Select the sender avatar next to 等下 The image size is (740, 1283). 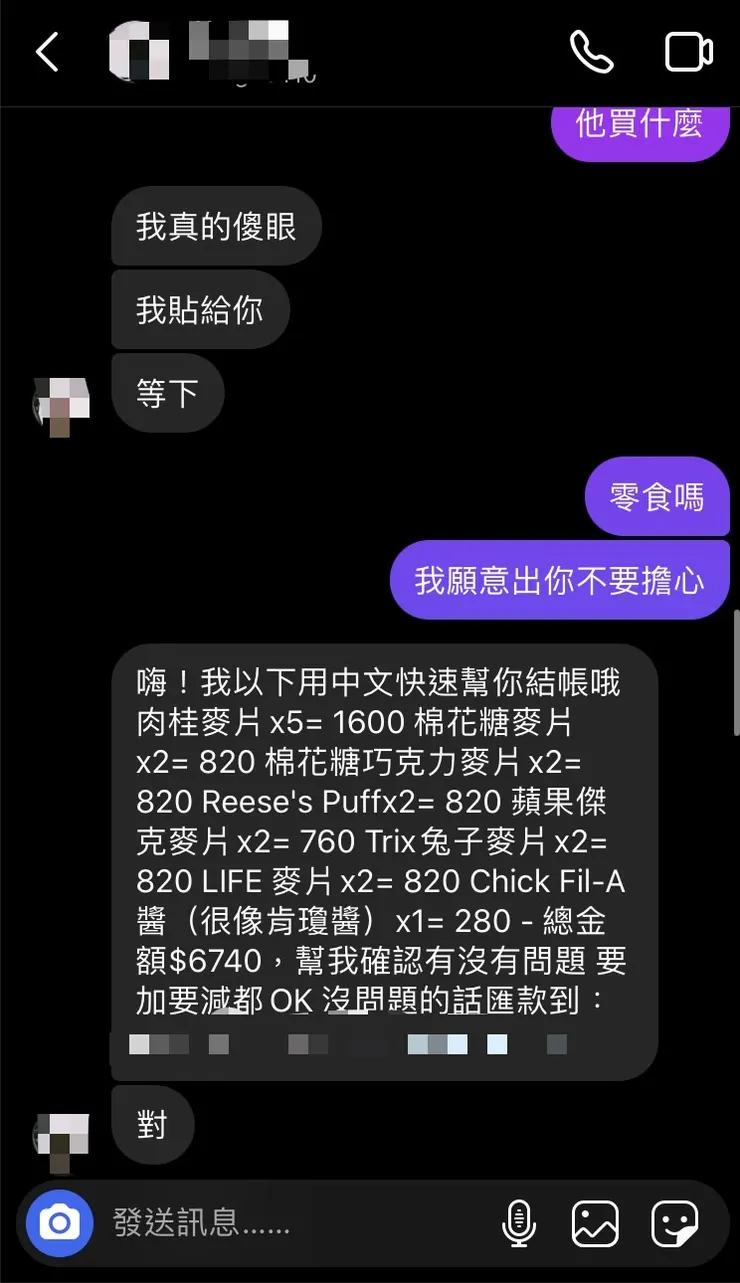tap(60, 406)
